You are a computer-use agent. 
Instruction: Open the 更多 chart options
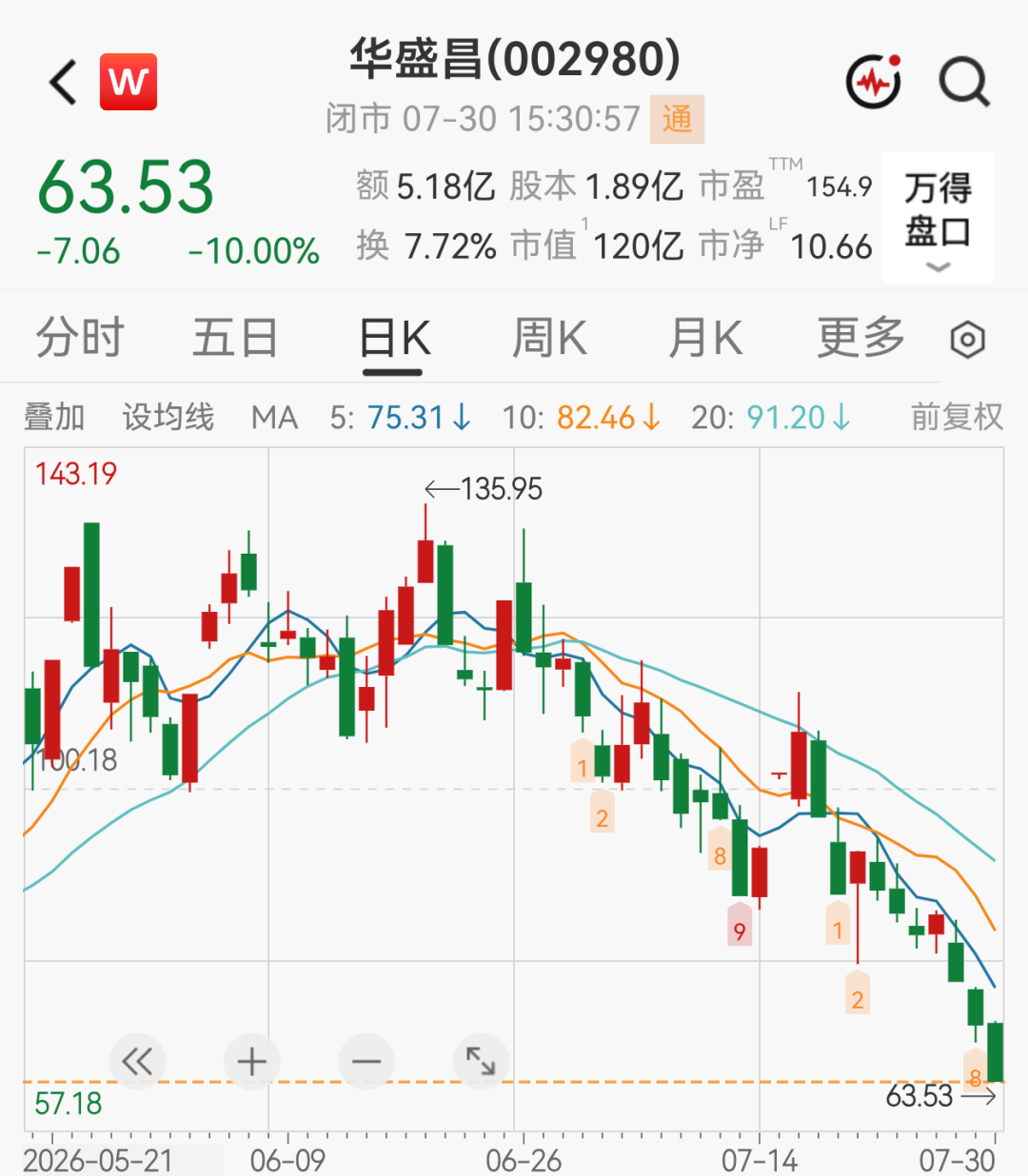click(860, 338)
